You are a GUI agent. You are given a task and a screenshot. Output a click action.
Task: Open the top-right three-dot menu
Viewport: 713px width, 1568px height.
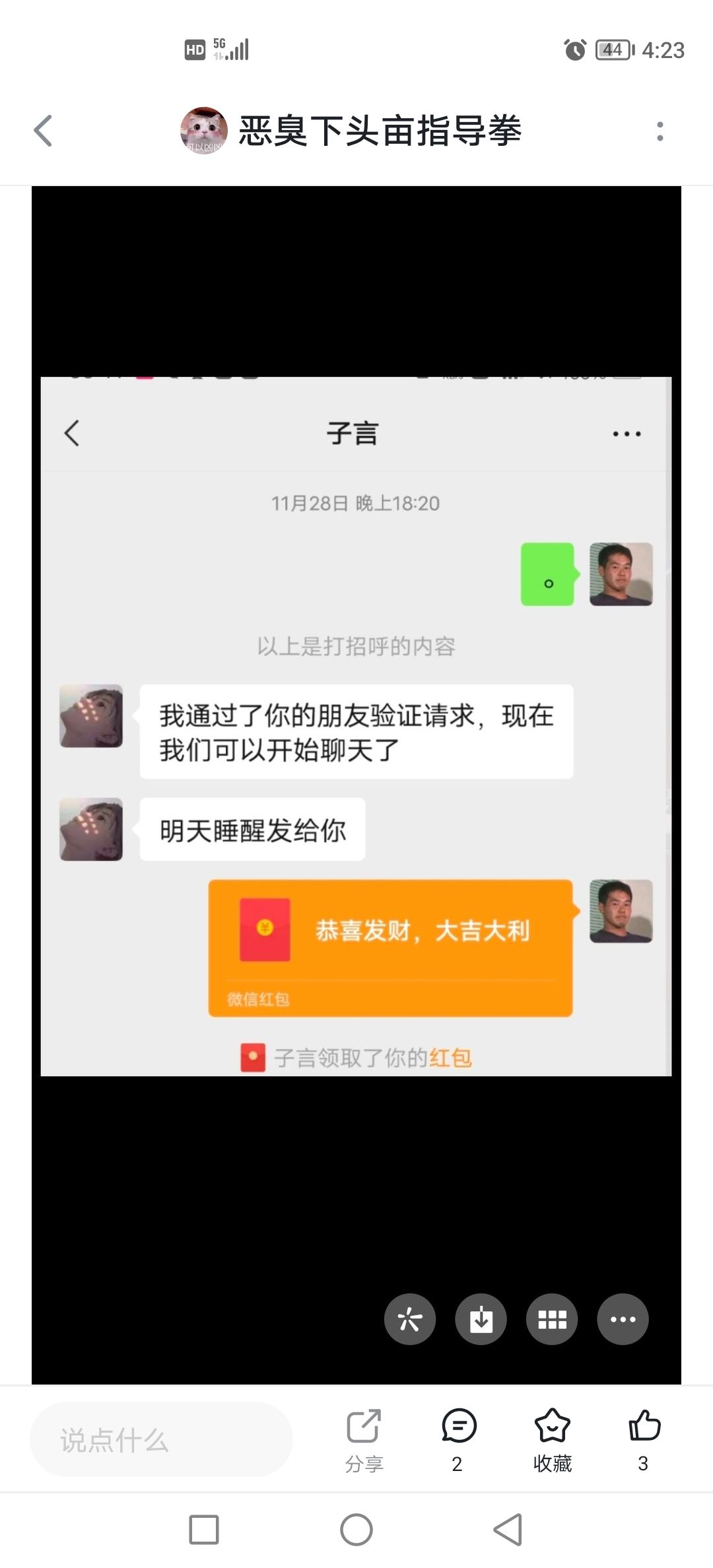(x=660, y=130)
